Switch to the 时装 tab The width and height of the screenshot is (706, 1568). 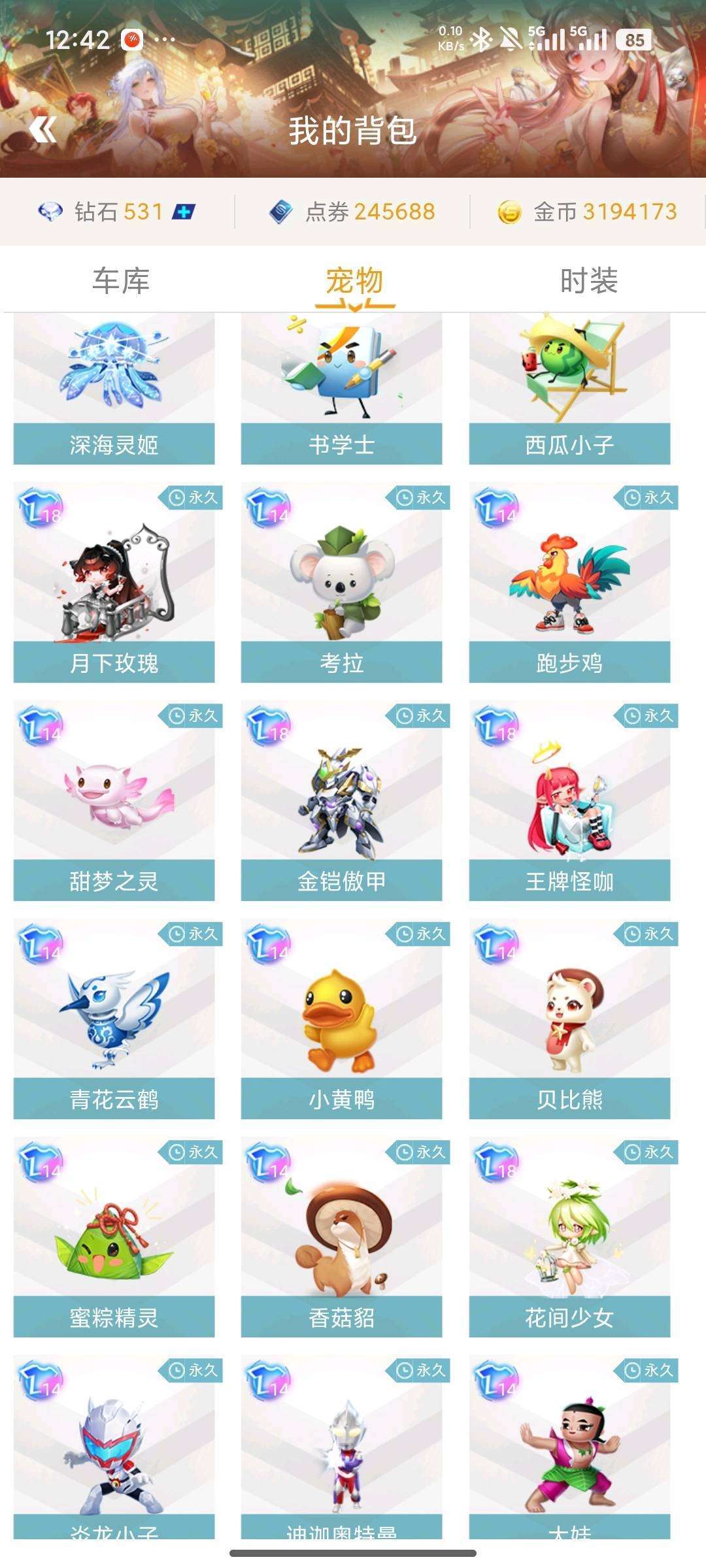[588, 281]
